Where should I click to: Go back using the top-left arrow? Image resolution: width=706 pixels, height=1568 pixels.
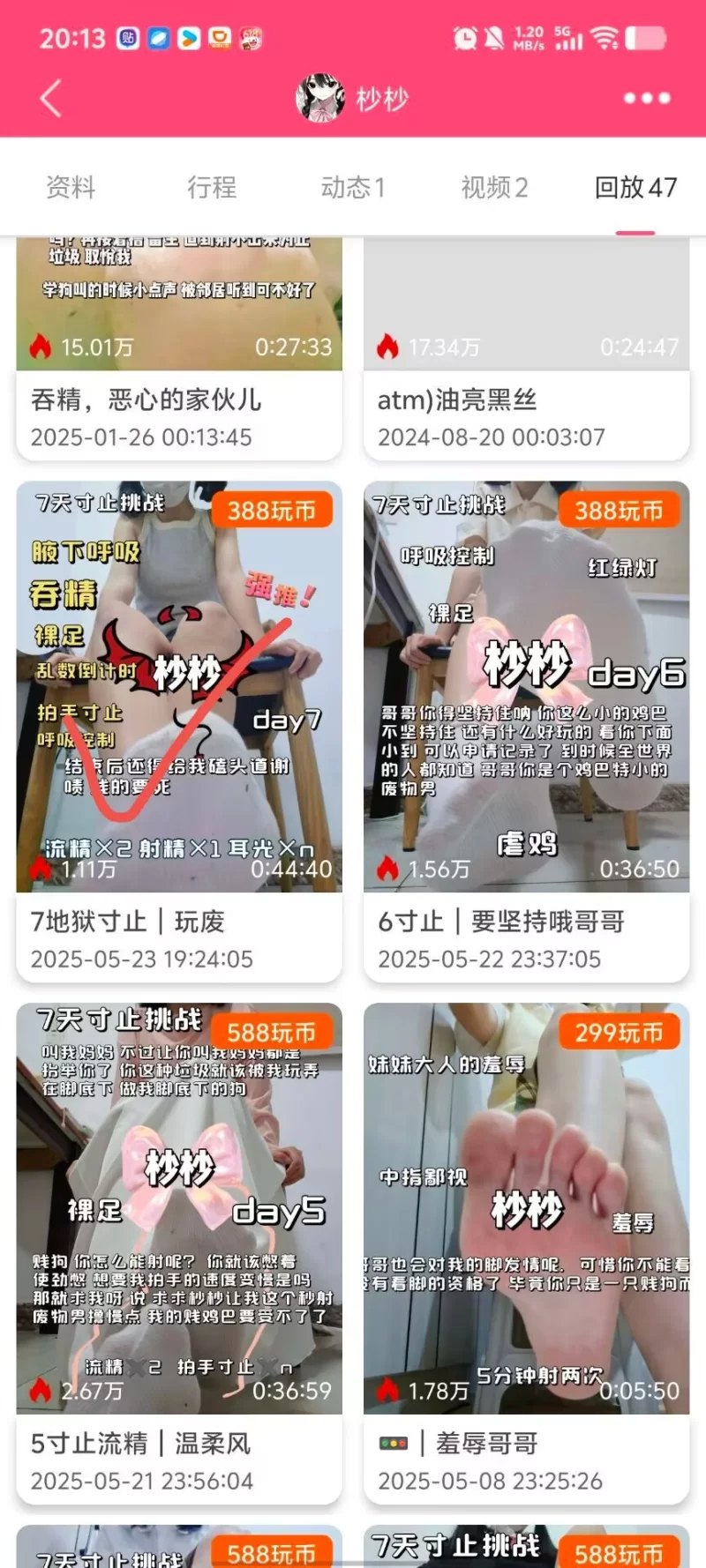tap(51, 98)
